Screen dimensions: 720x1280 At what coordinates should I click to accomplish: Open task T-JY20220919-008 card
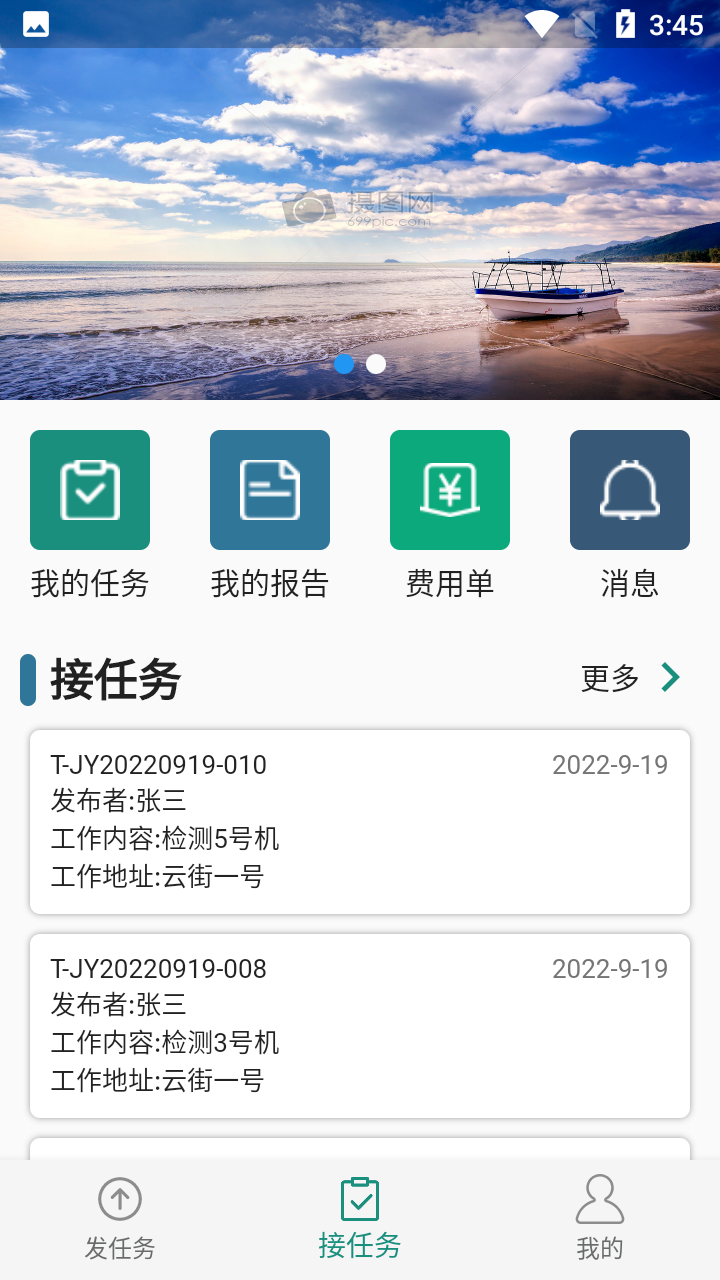point(360,1025)
